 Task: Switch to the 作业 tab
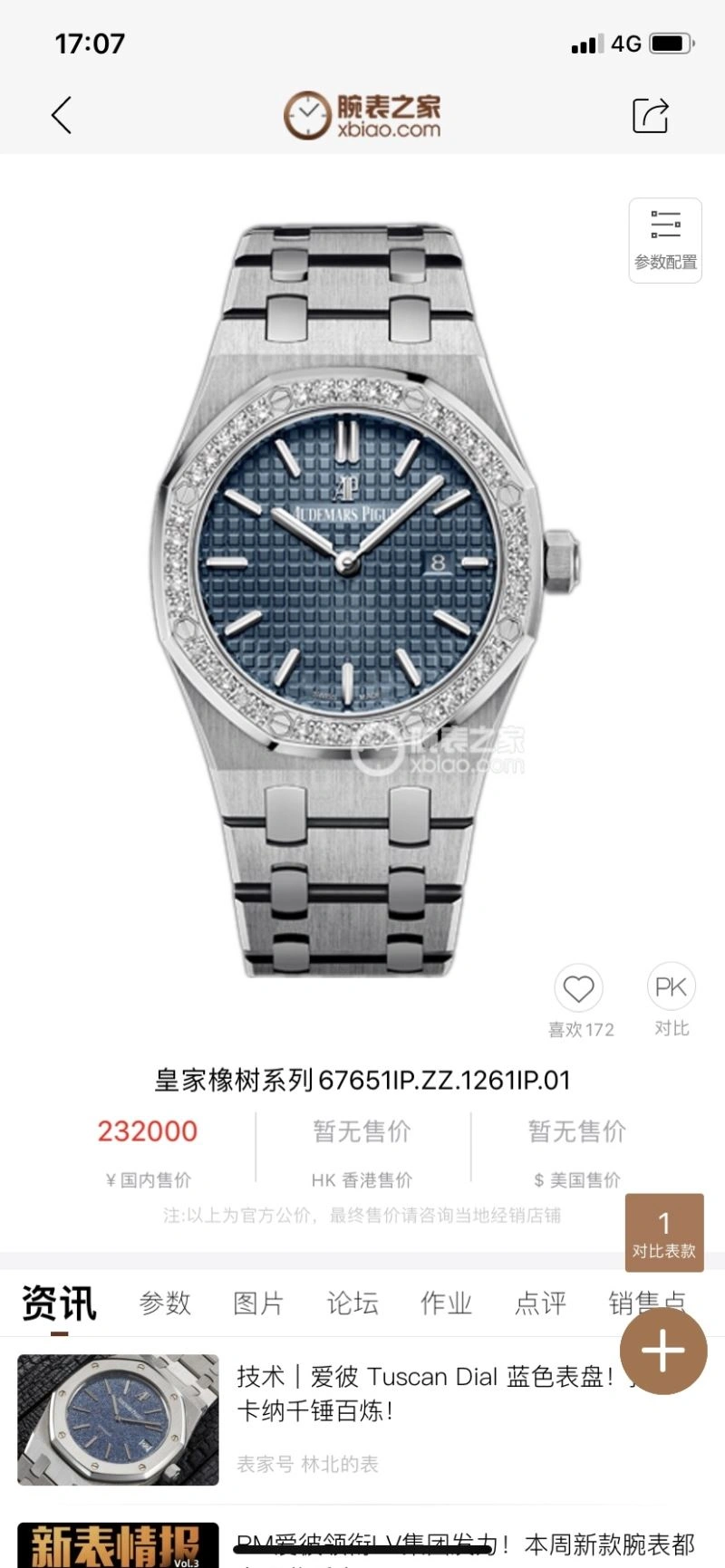pos(446,1303)
